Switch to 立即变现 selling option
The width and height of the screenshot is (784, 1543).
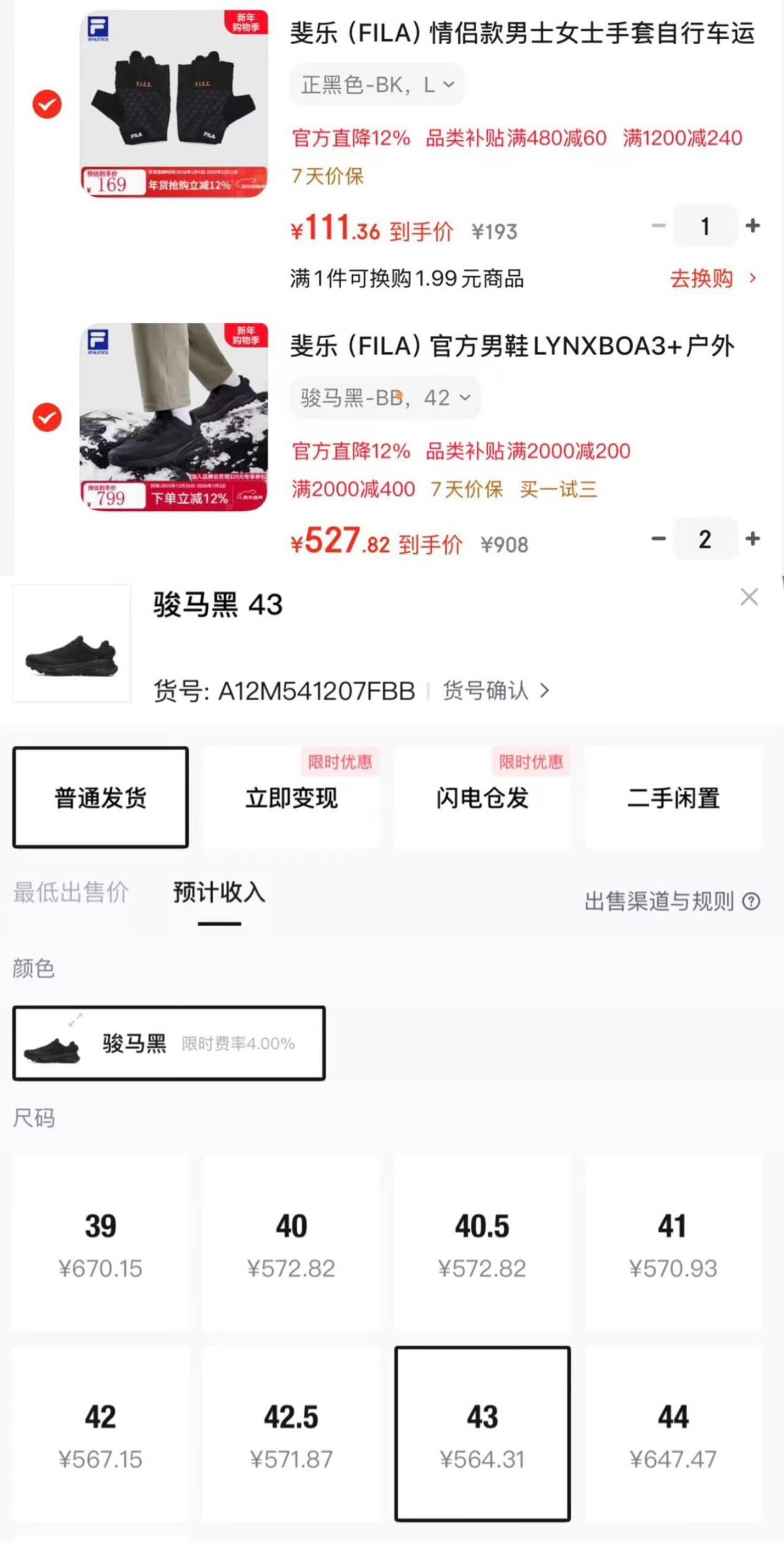click(x=292, y=798)
